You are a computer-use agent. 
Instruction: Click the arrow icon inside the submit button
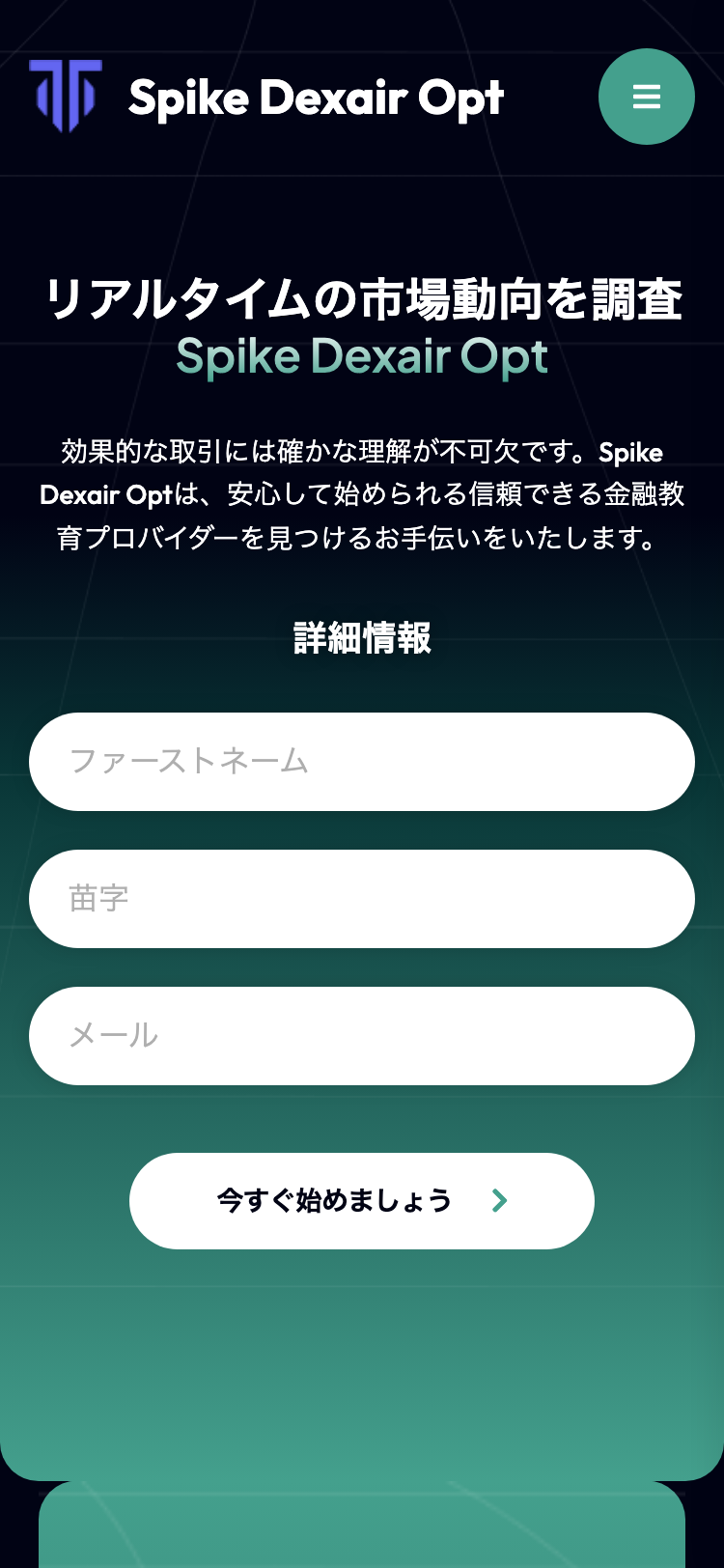498,1201
